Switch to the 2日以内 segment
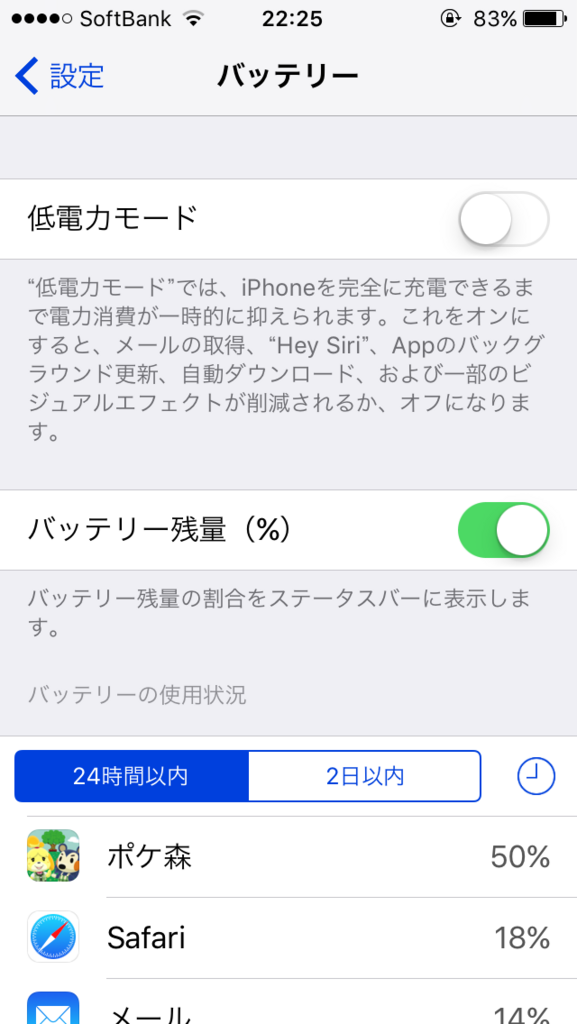The height and width of the screenshot is (1024, 577). pyautogui.click(x=365, y=776)
